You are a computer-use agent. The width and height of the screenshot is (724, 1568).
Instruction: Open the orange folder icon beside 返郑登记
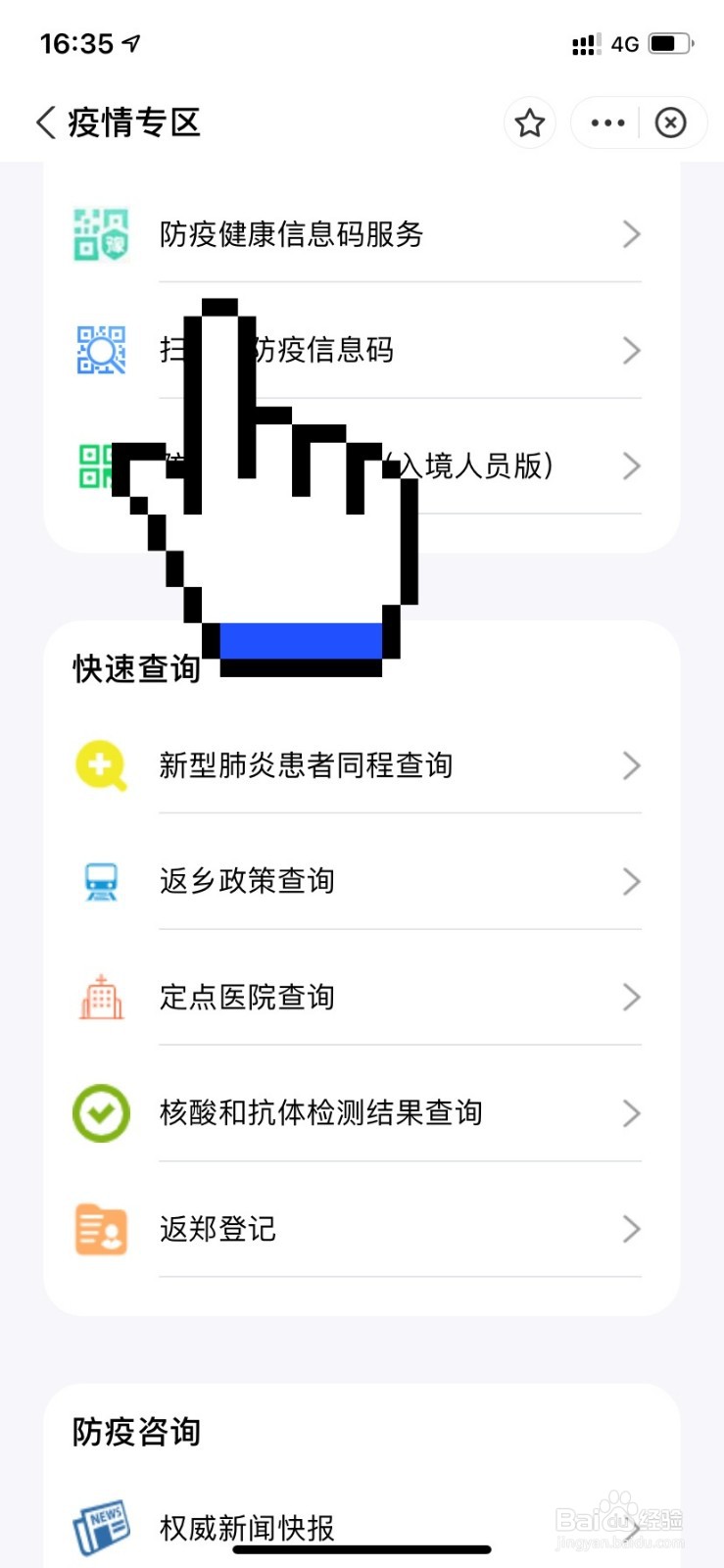point(99,1229)
